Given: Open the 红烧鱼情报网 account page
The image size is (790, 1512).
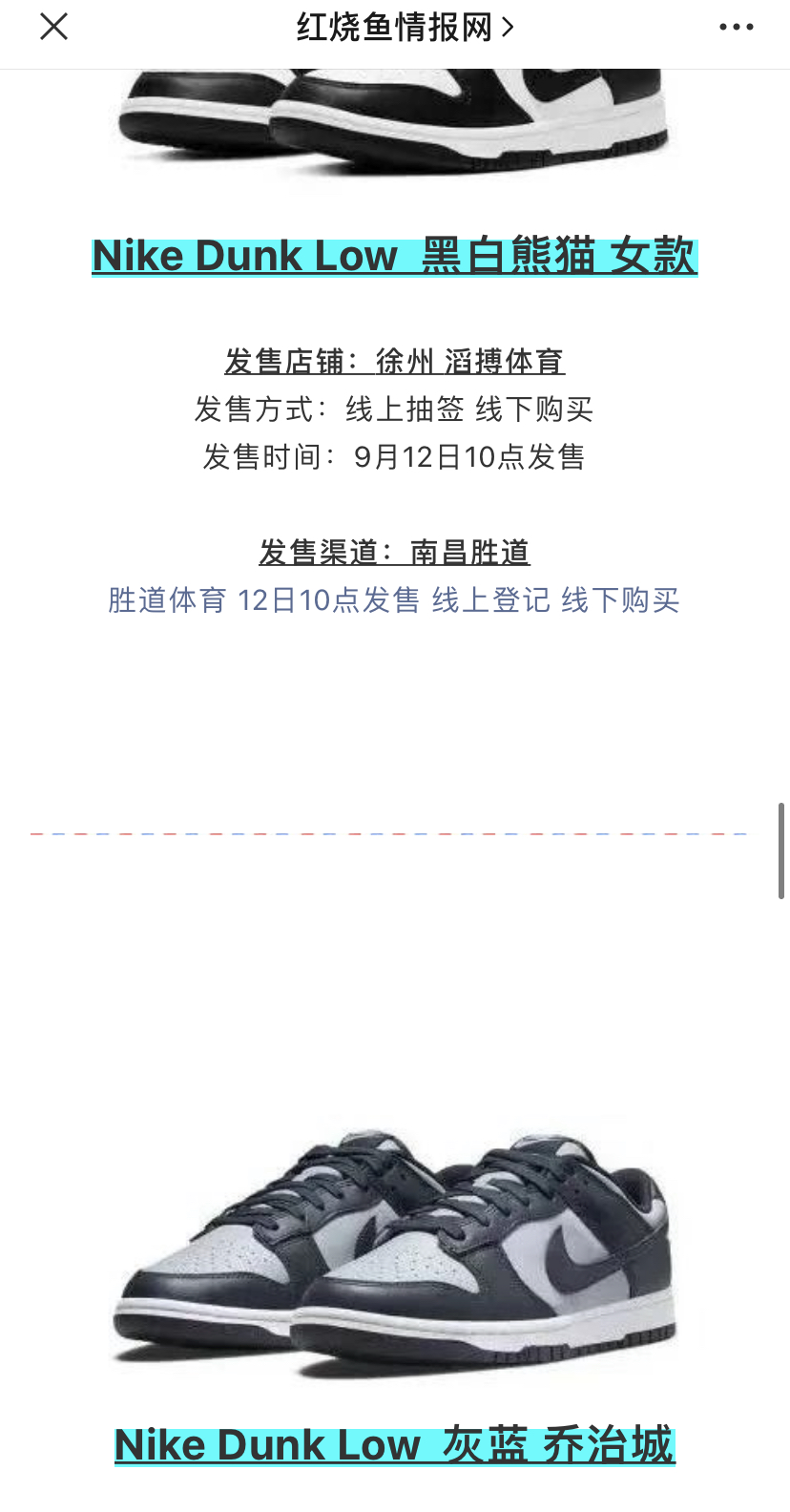Looking at the screenshot, I should 405,28.
